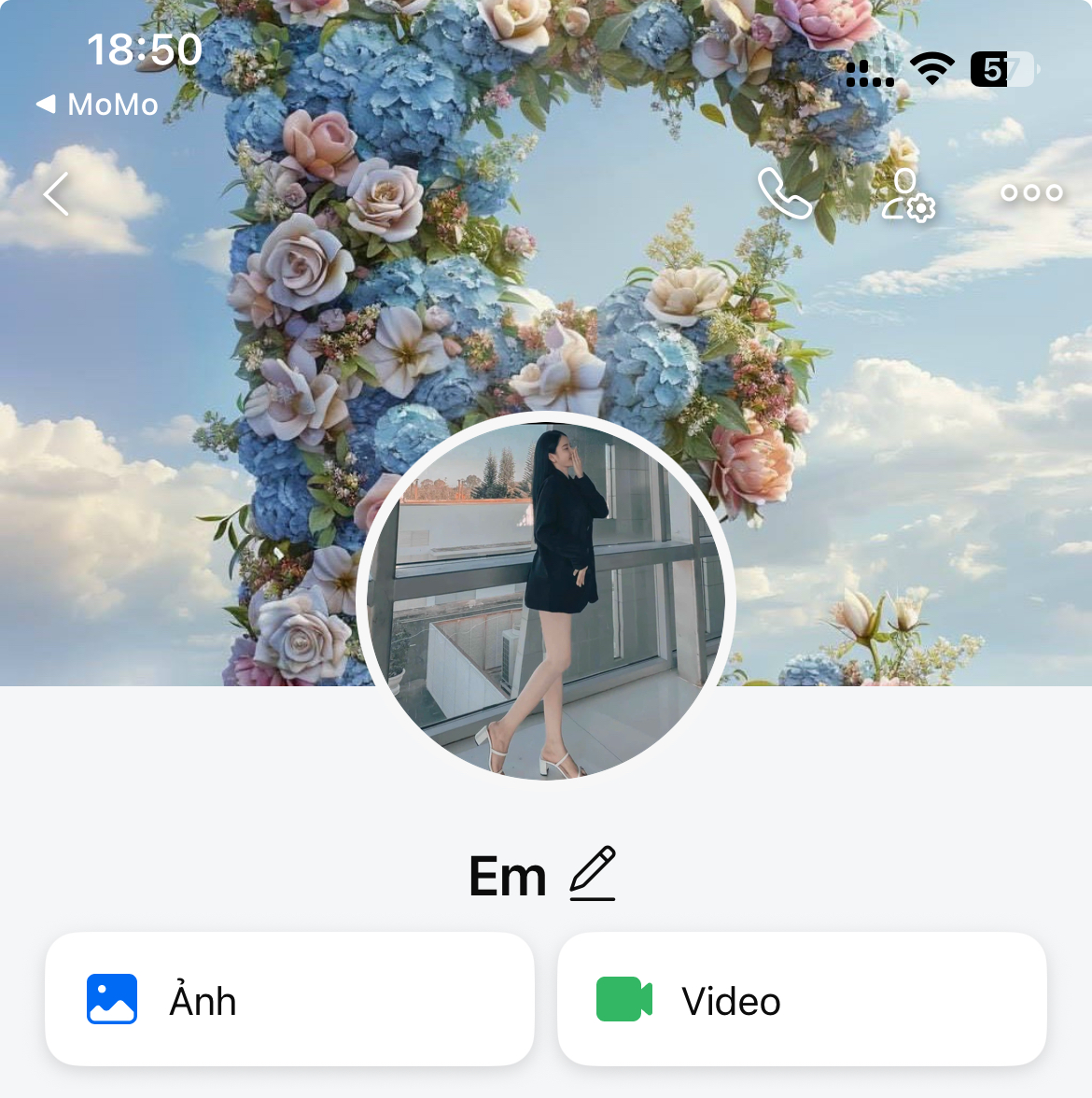Open the contact settings icon
This screenshot has height=1098, width=1092.
907,195
